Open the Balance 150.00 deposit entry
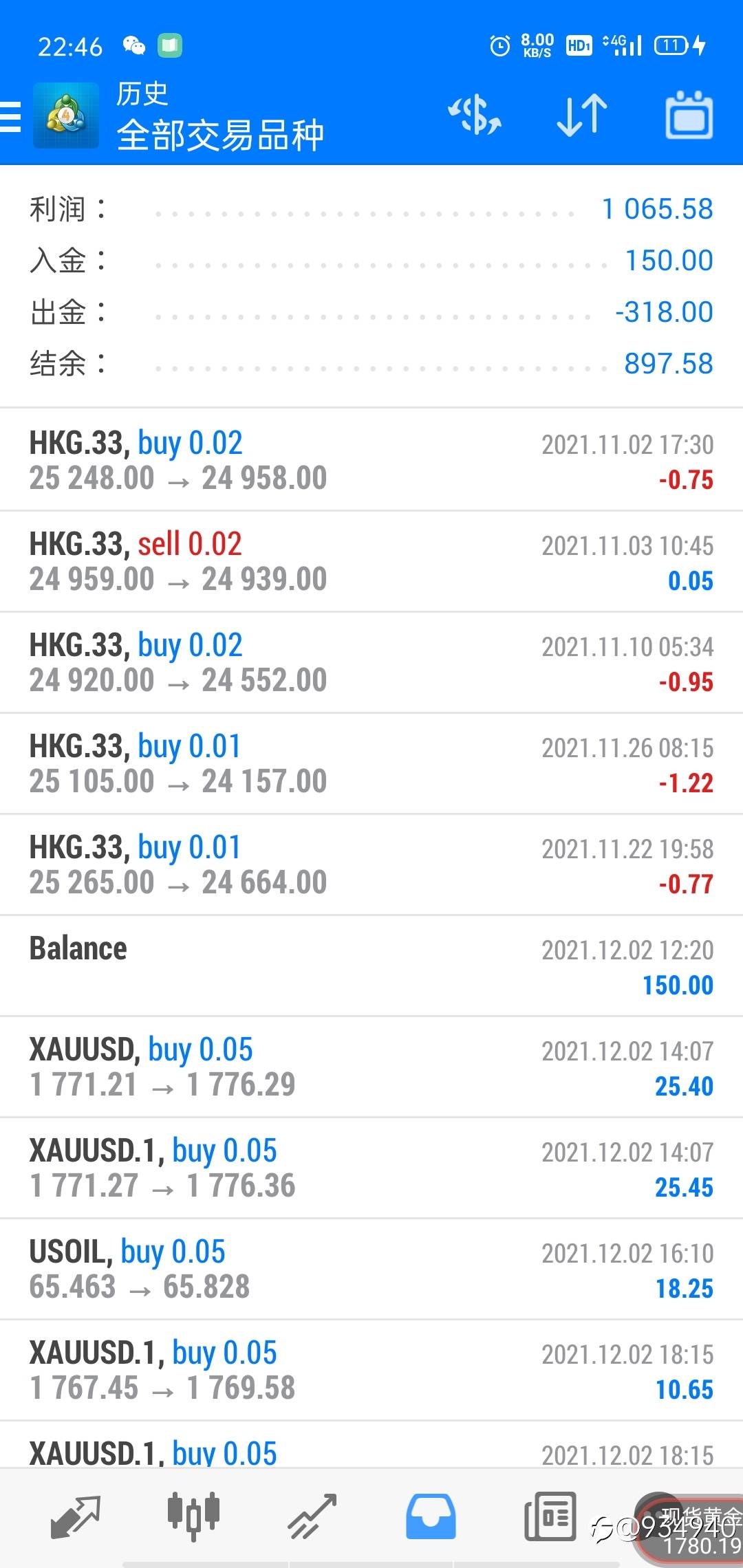743x1568 pixels. point(371,966)
